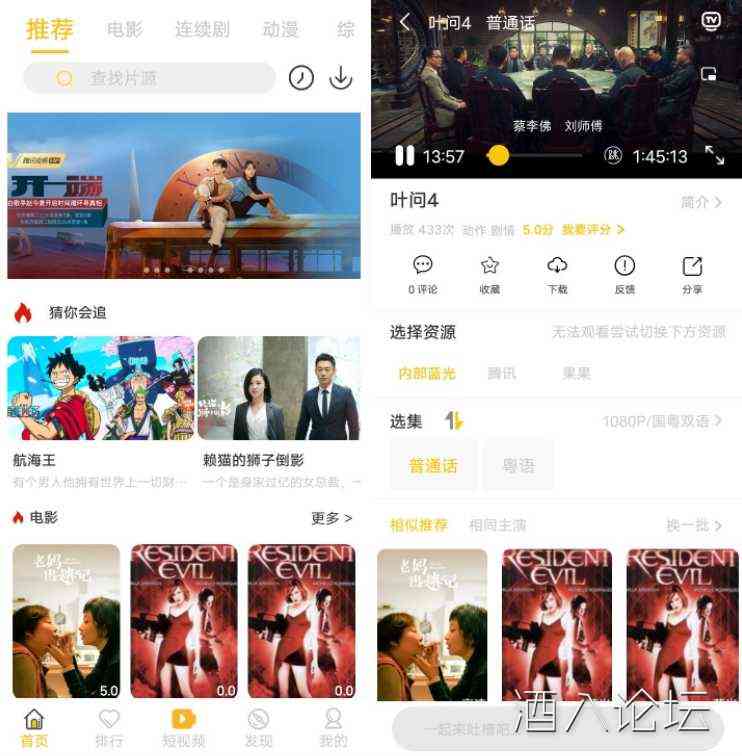742x756 pixels.
Task: Add 叶问4 to 收藏
Action: point(489,274)
